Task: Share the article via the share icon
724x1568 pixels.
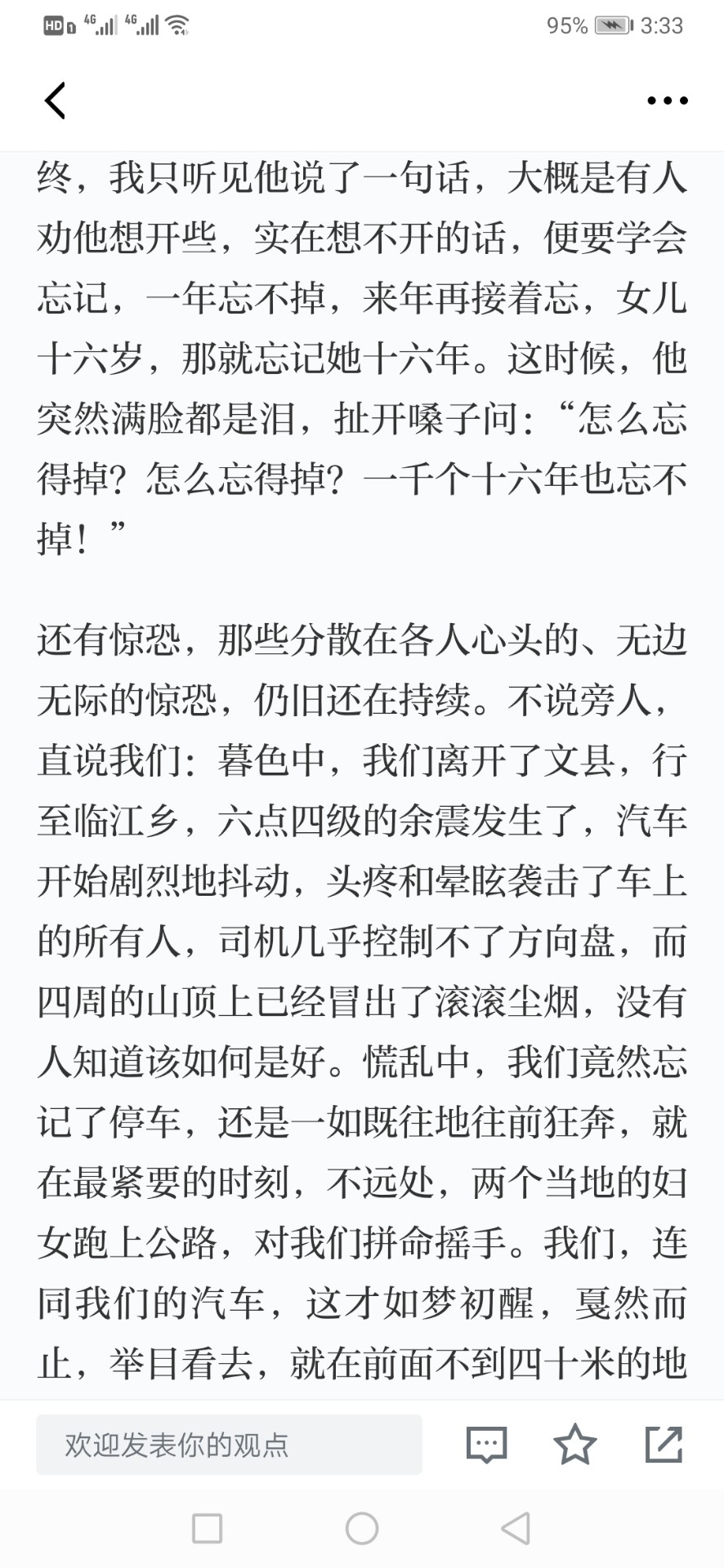Action: (664, 1444)
